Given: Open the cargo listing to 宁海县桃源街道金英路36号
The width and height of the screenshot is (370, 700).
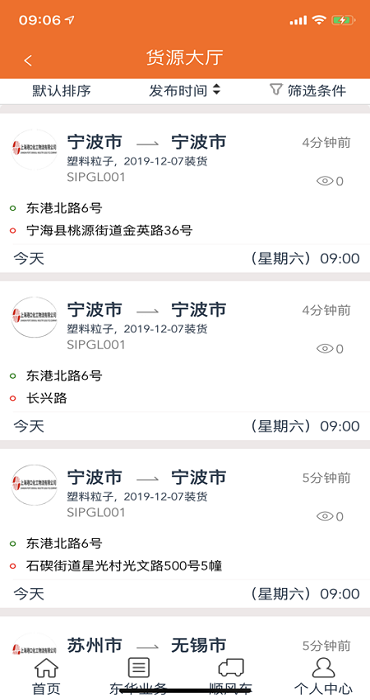Looking at the screenshot, I should (185, 193).
